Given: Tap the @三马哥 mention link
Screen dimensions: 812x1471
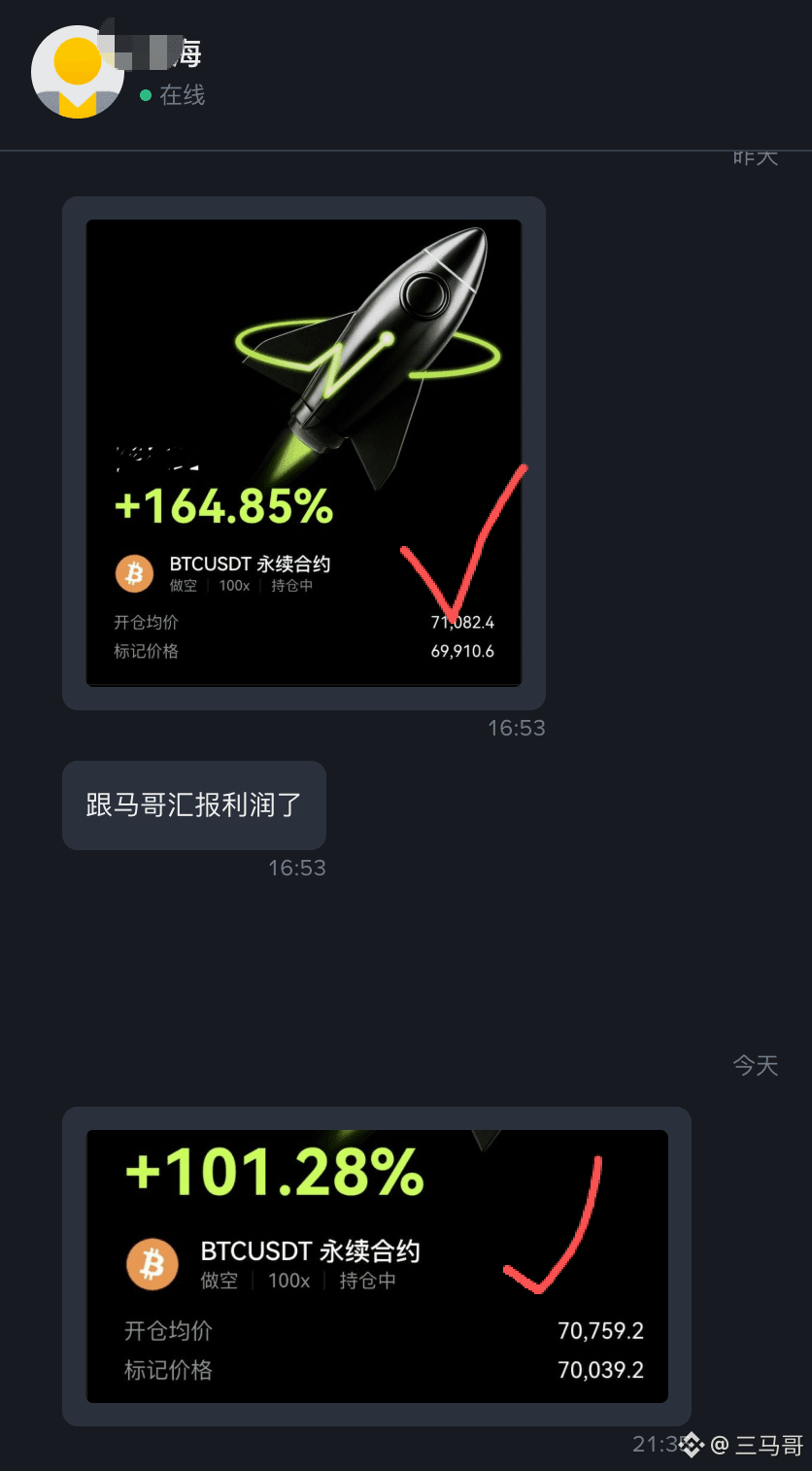Looking at the screenshot, I should (x=759, y=1447).
